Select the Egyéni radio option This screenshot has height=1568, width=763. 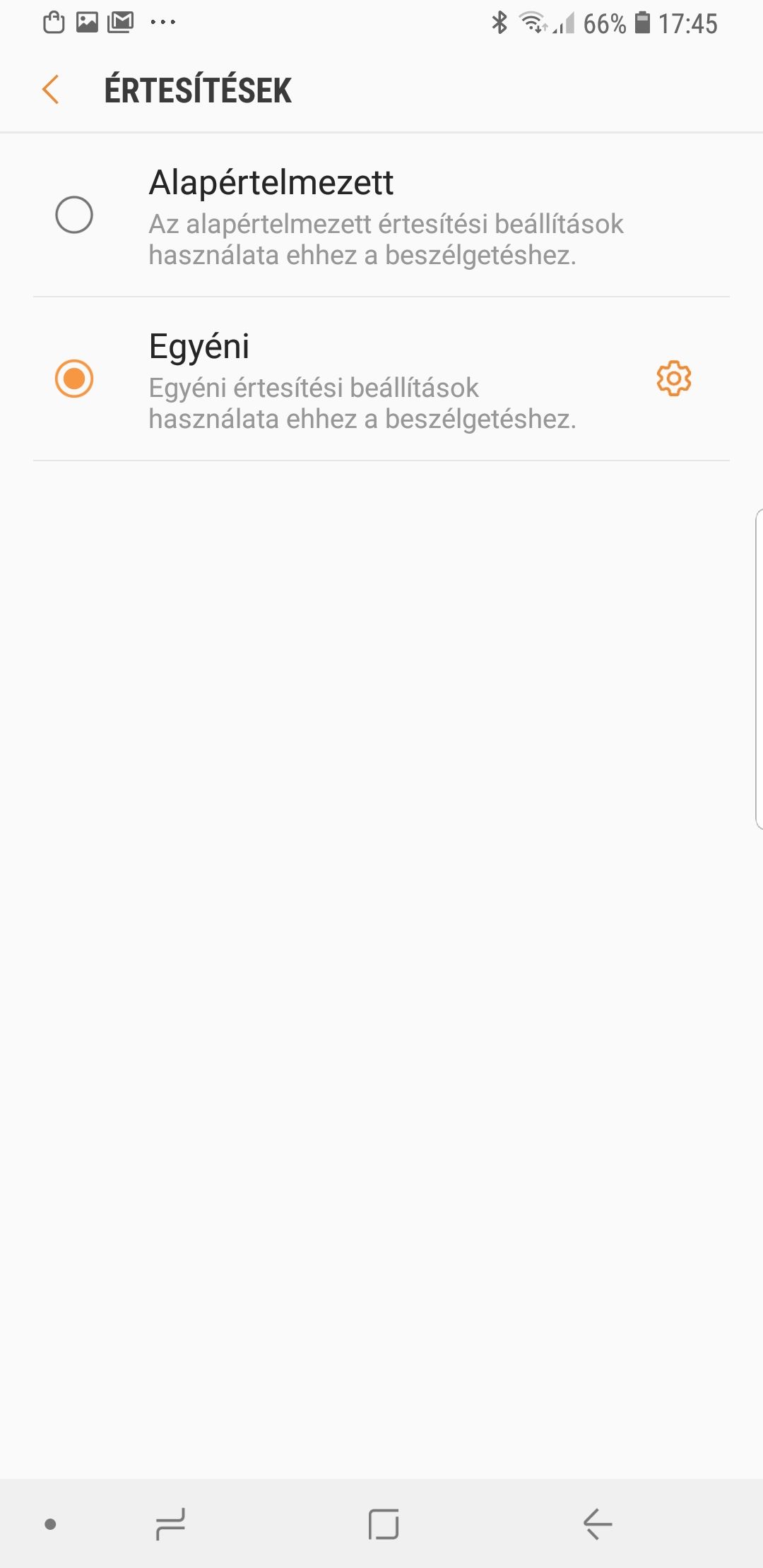[74, 379]
